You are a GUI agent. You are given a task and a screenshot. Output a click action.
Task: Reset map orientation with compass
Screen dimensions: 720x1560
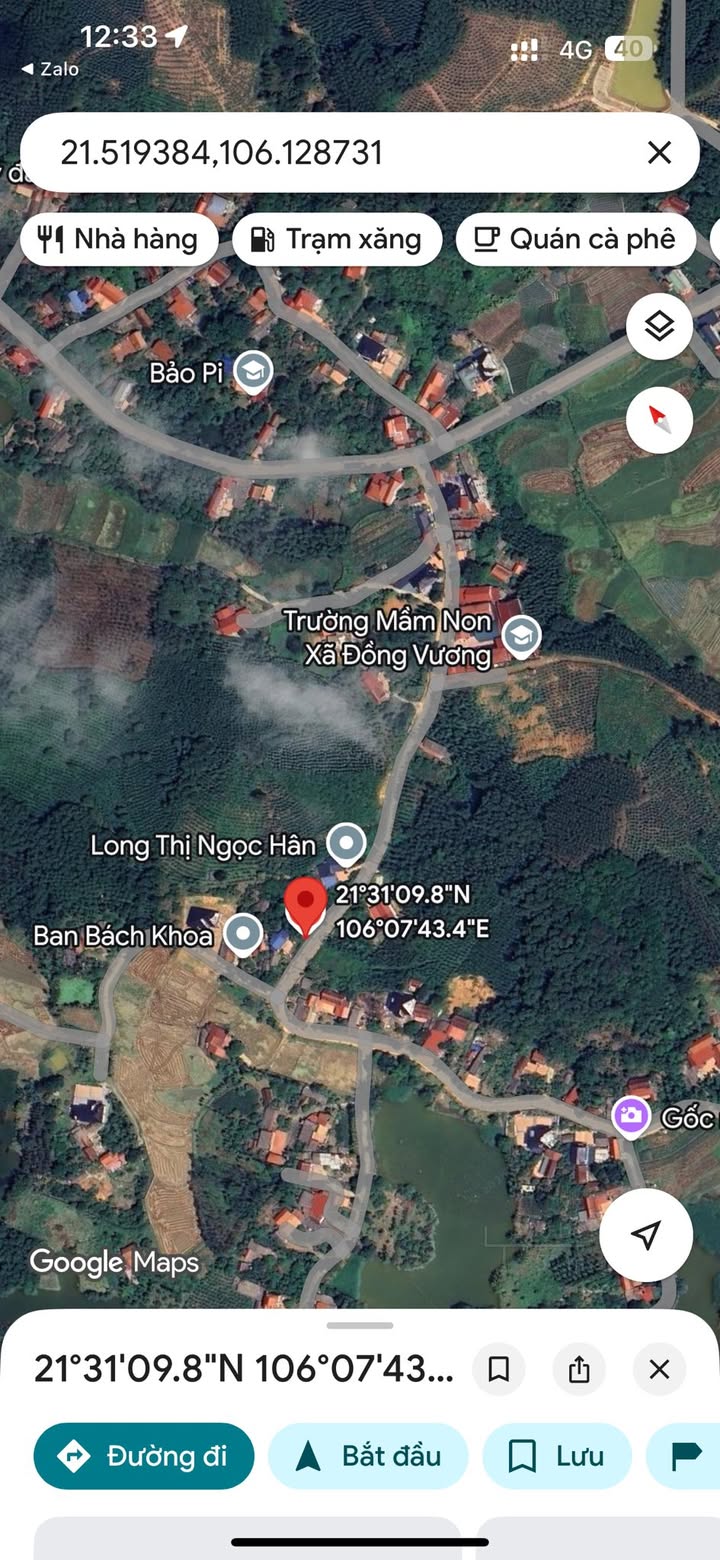pyautogui.click(x=659, y=420)
